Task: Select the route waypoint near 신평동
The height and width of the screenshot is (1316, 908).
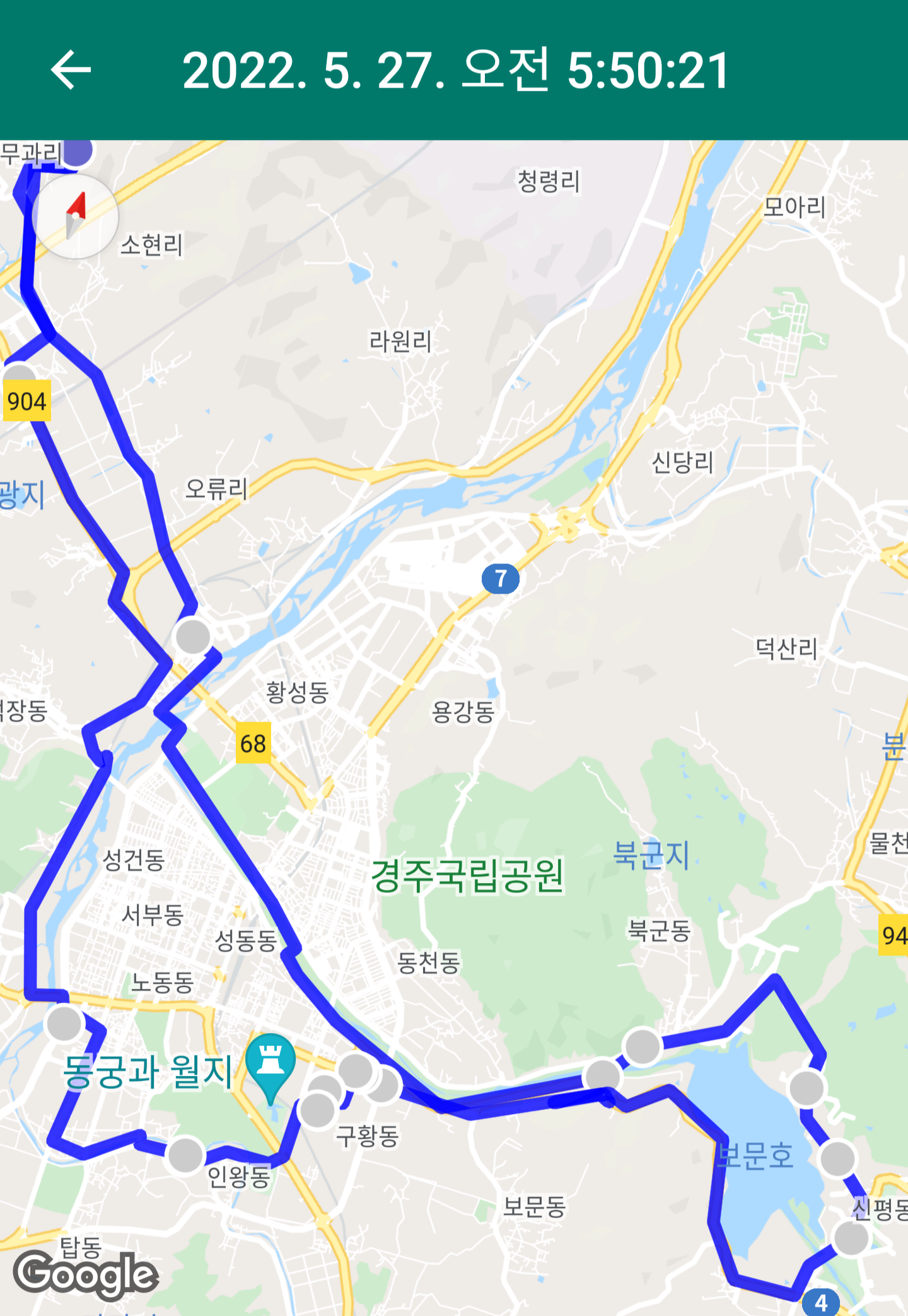Action: (851, 1238)
